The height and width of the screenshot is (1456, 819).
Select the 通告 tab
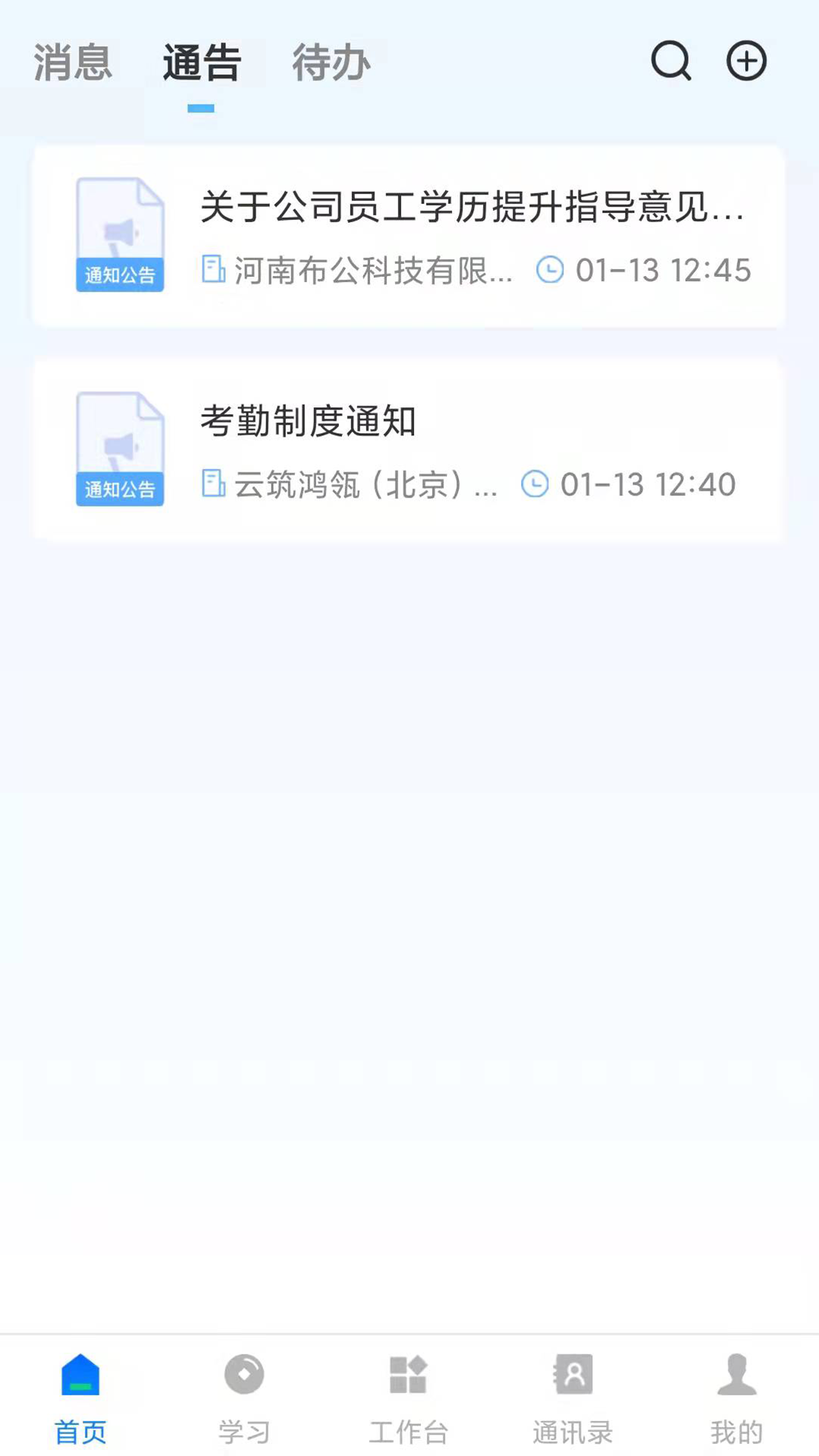(202, 62)
